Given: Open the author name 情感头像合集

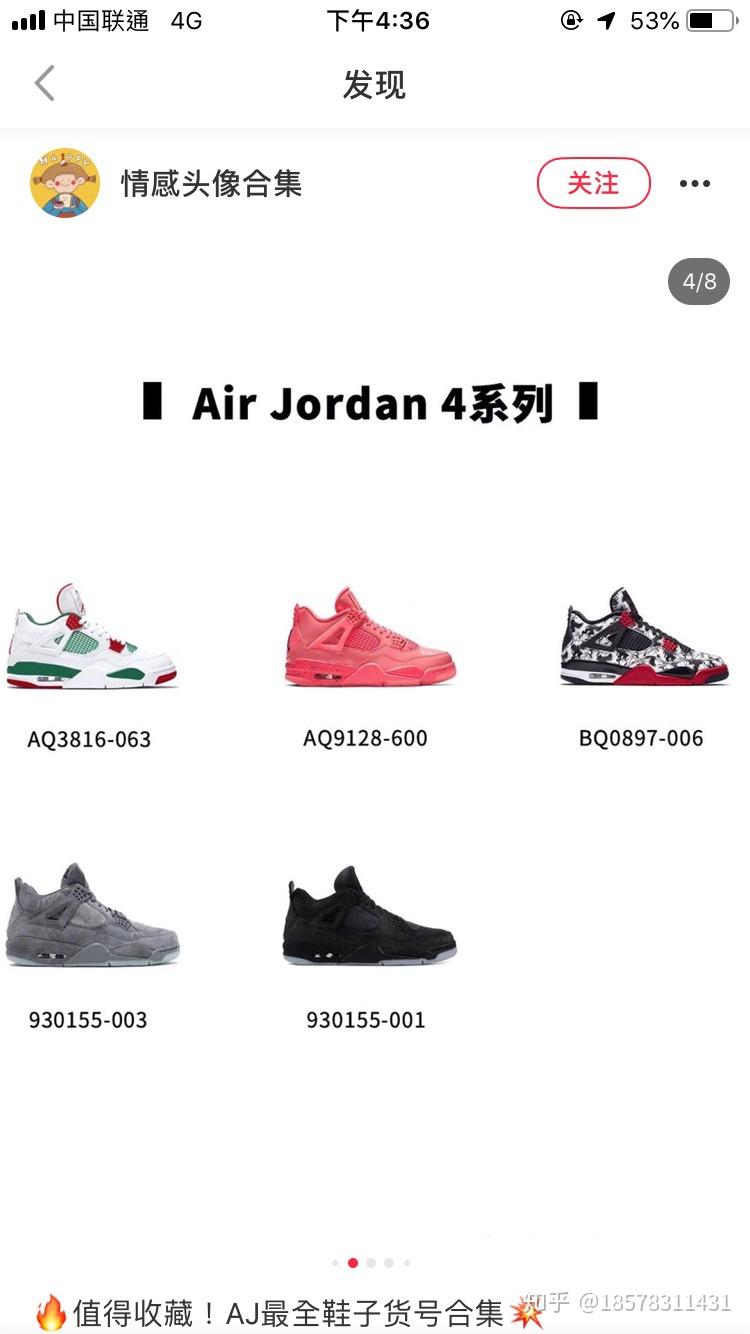Looking at the screenshot, I should 211,183.
